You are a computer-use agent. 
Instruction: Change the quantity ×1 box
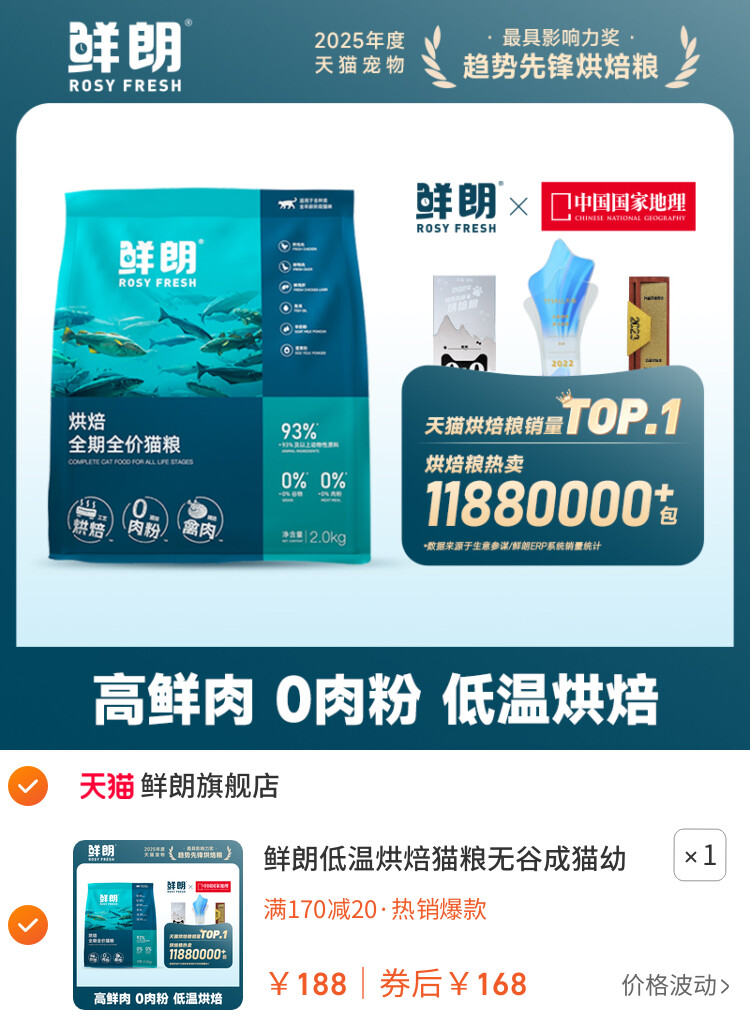(699, 855)
